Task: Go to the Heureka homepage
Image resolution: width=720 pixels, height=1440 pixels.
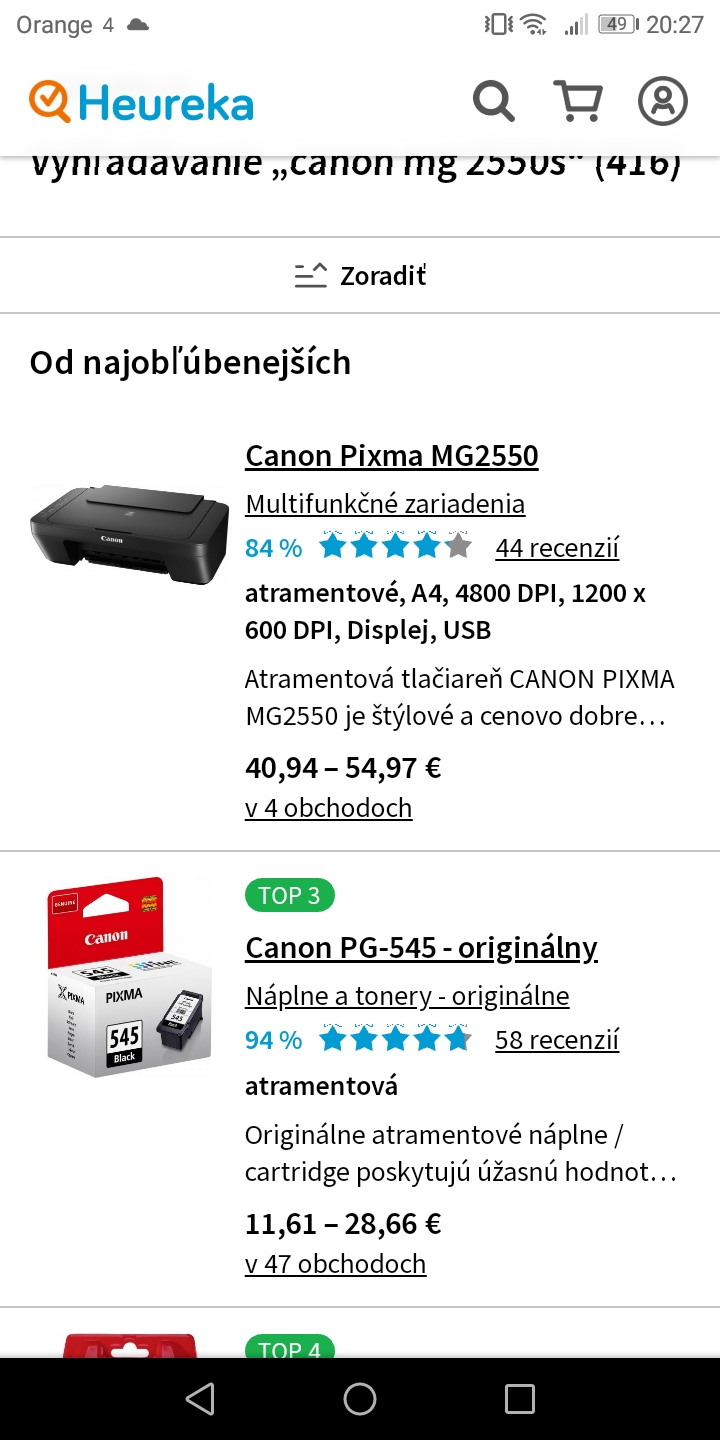Action: point(142,102)
